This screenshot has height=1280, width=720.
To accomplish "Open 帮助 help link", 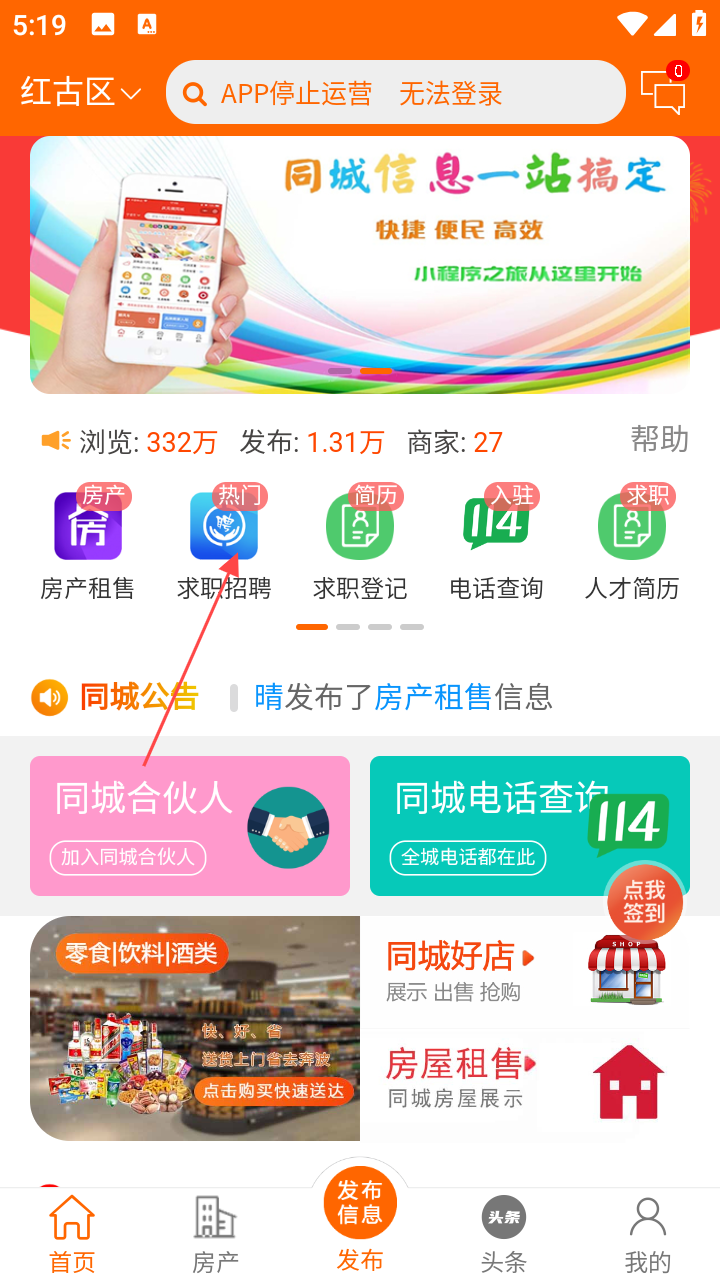I will [659, 439].
